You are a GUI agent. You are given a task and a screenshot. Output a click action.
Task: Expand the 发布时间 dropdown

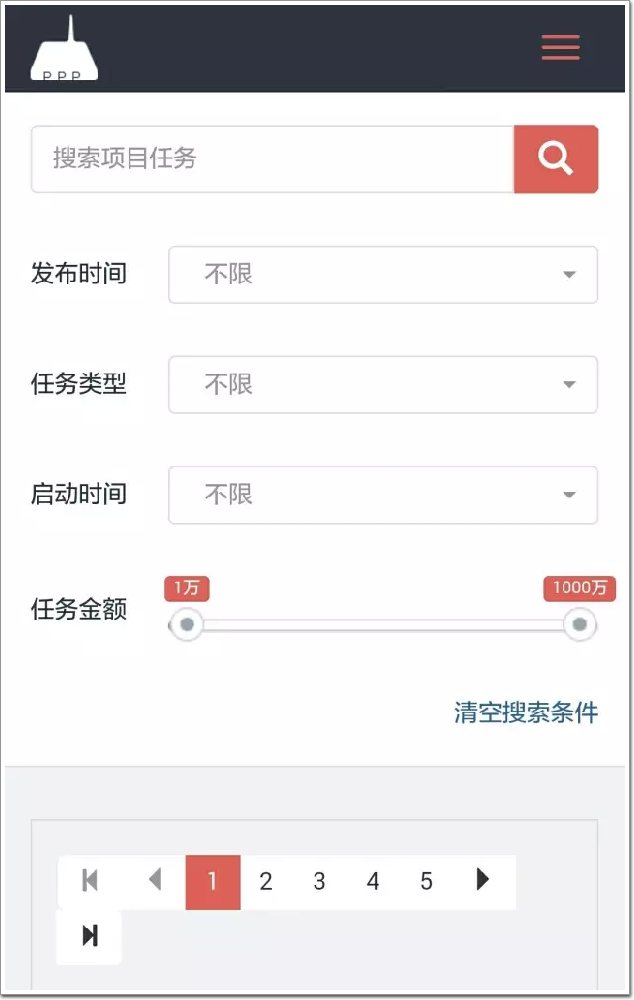[382, 274]
